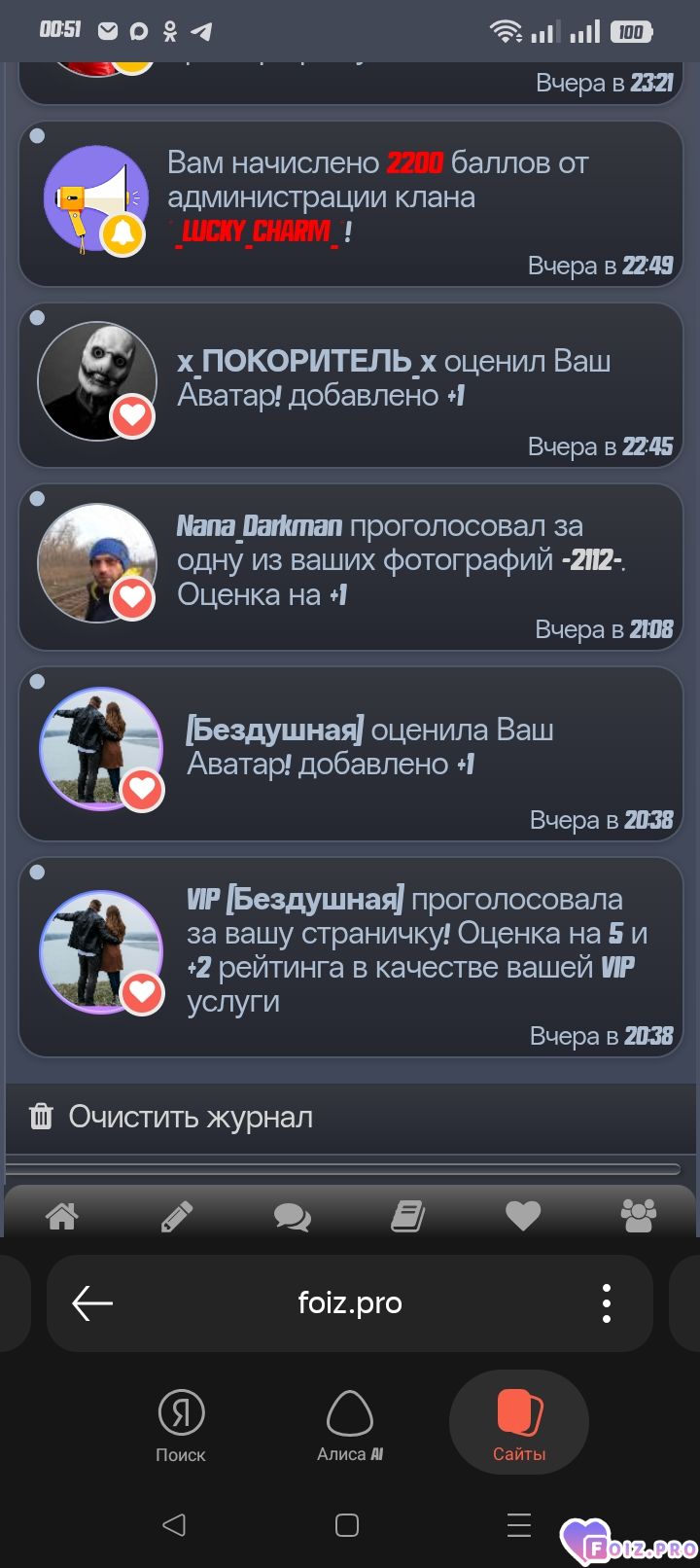
Task: Open the group of people icon
Action: point(639,1215)
